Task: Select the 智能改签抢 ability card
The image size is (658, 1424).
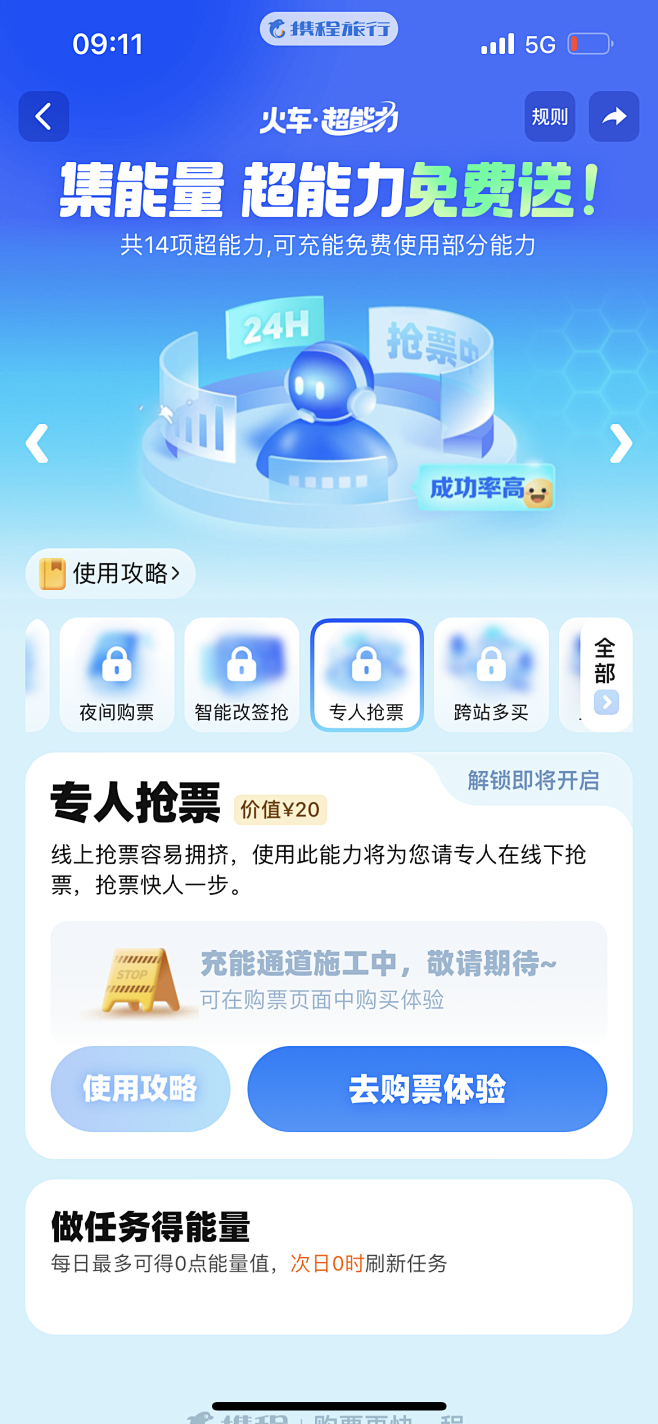Action: 241,674
